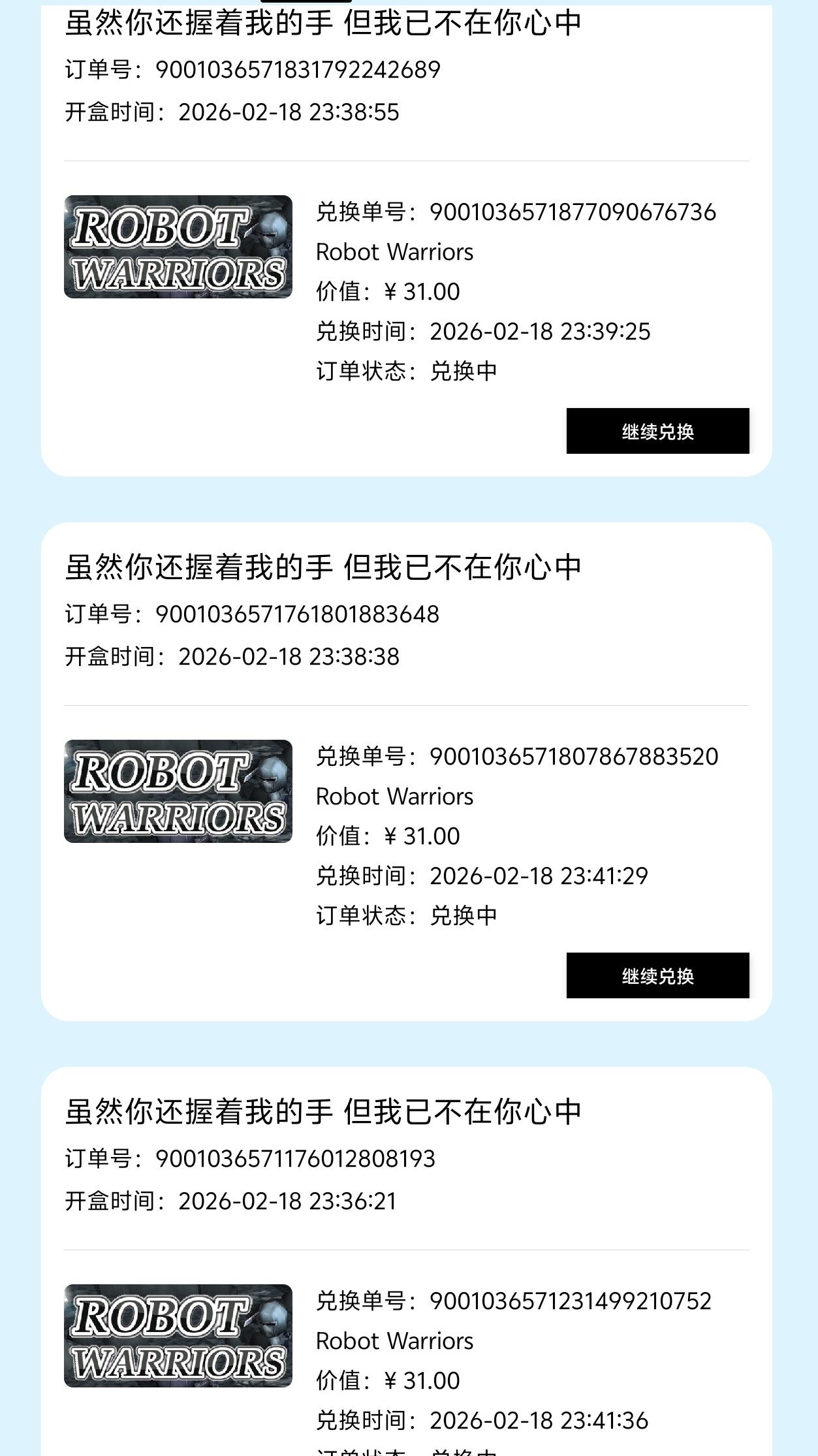The height and width of the screenshot is (1456, 818).
Task: Open Robot Warriors image in order ending 676736
Action: [178, 247]
